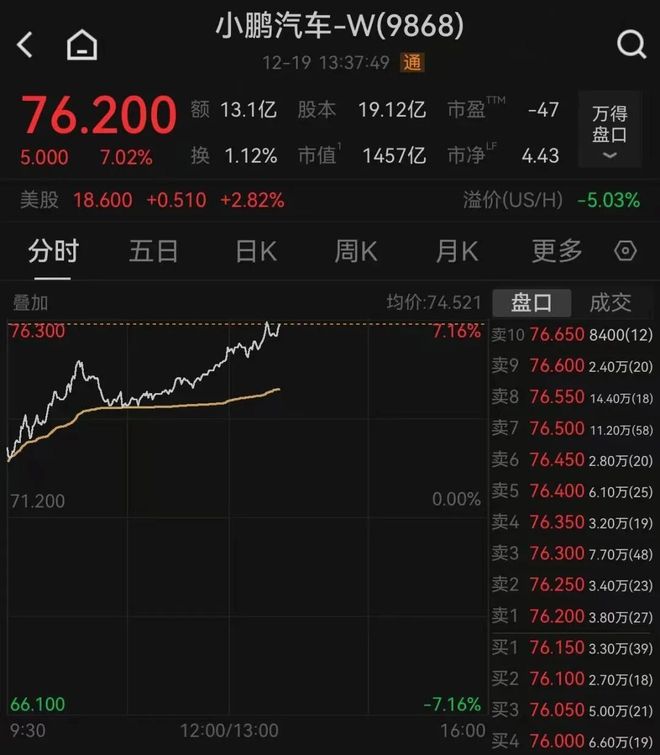
Task: Go back to the previous page
Action: (x=25, y=45)
